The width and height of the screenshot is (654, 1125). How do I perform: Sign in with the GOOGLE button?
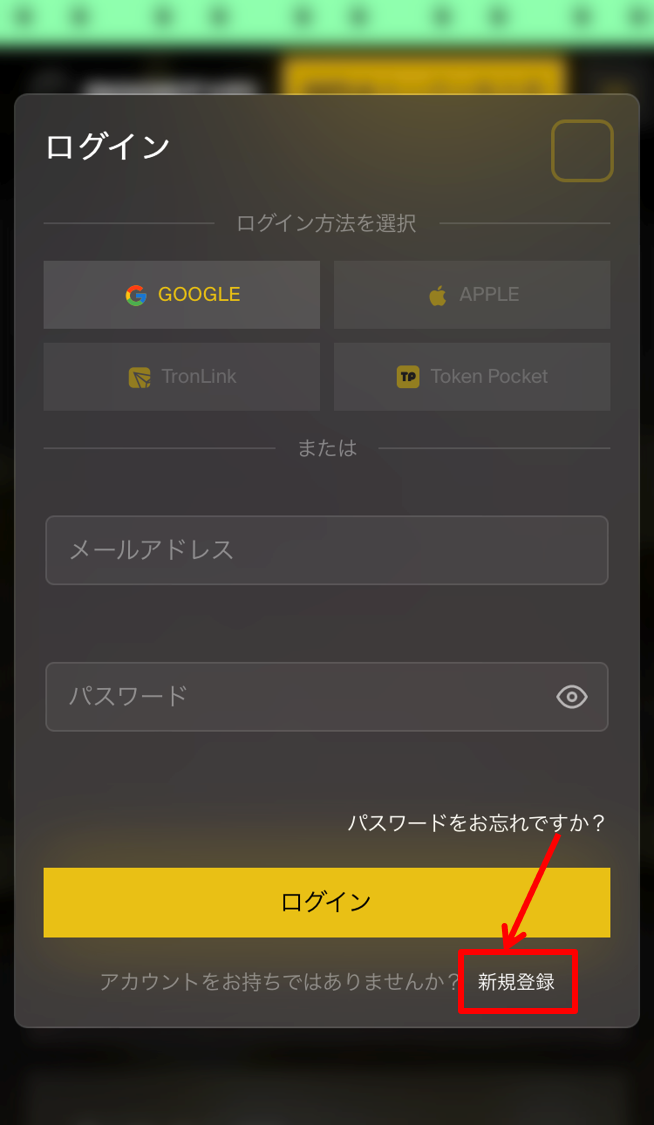click(182, 295)
